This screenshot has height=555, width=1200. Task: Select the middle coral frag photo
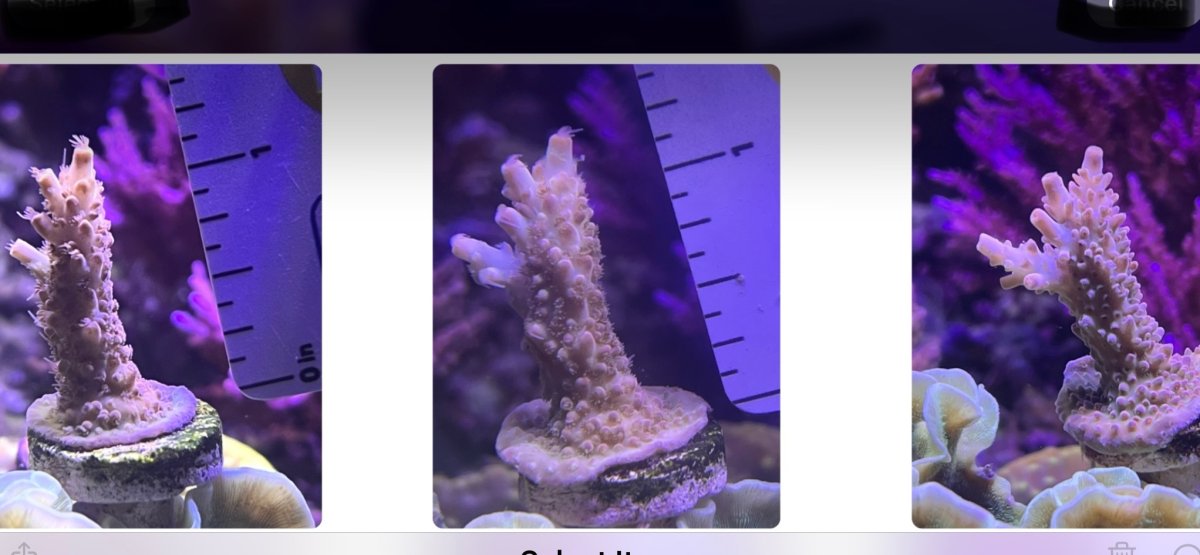click(x=606, y=295)
